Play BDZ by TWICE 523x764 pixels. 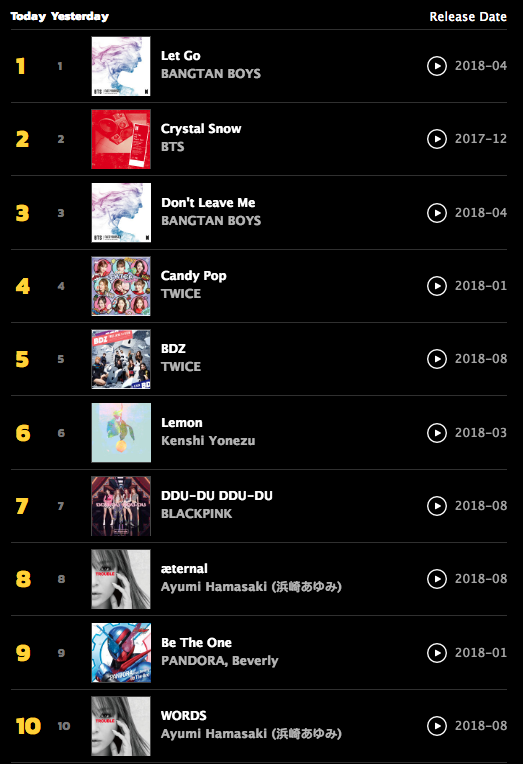(x=437, y=359)
